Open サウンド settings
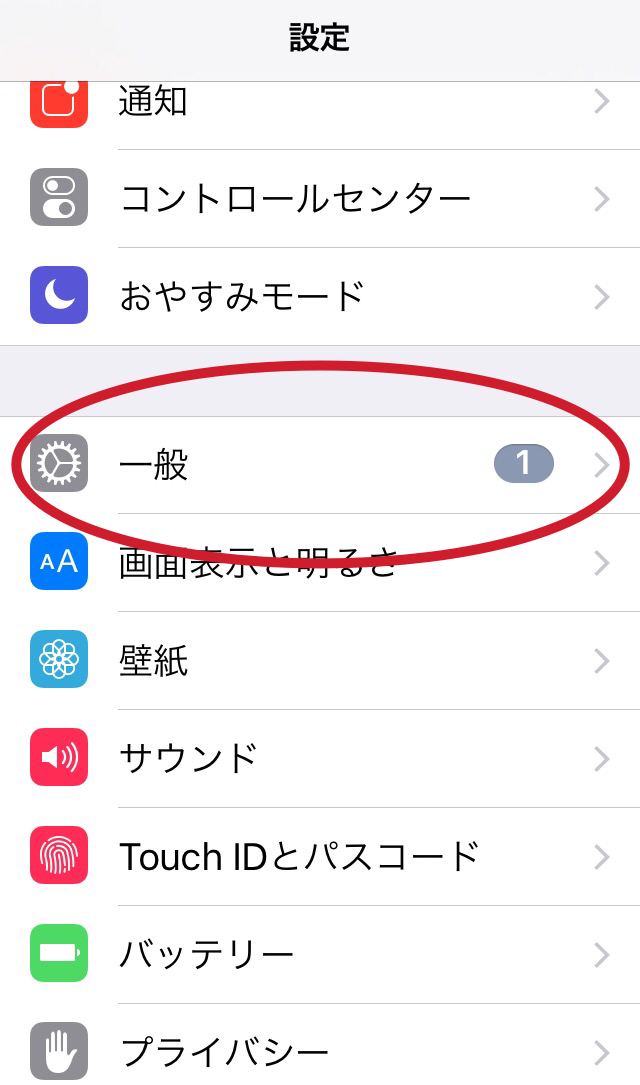The width and height of the screenshot is (640, 1085). click(x=320, y=758)
